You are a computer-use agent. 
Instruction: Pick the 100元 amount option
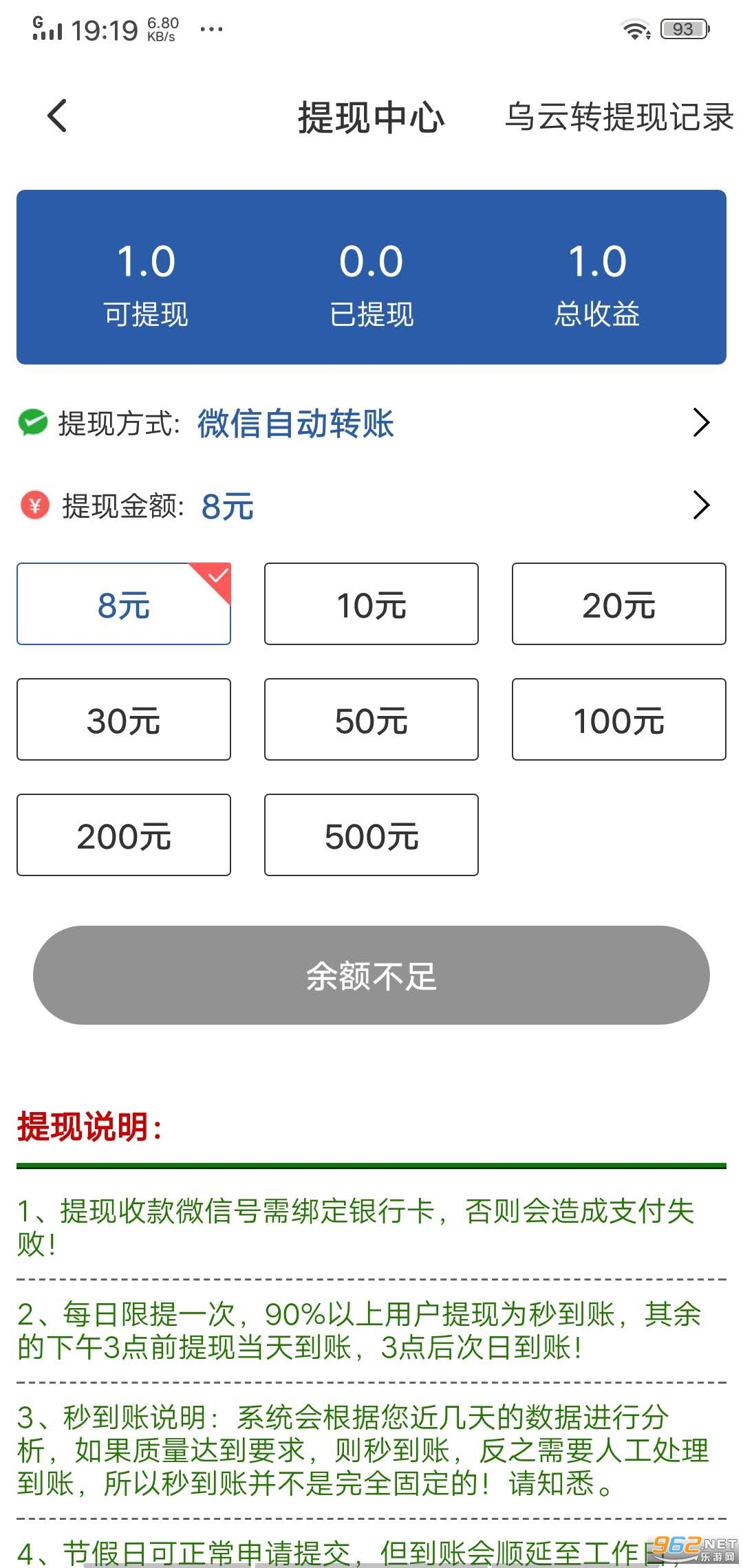pos(618,720)
